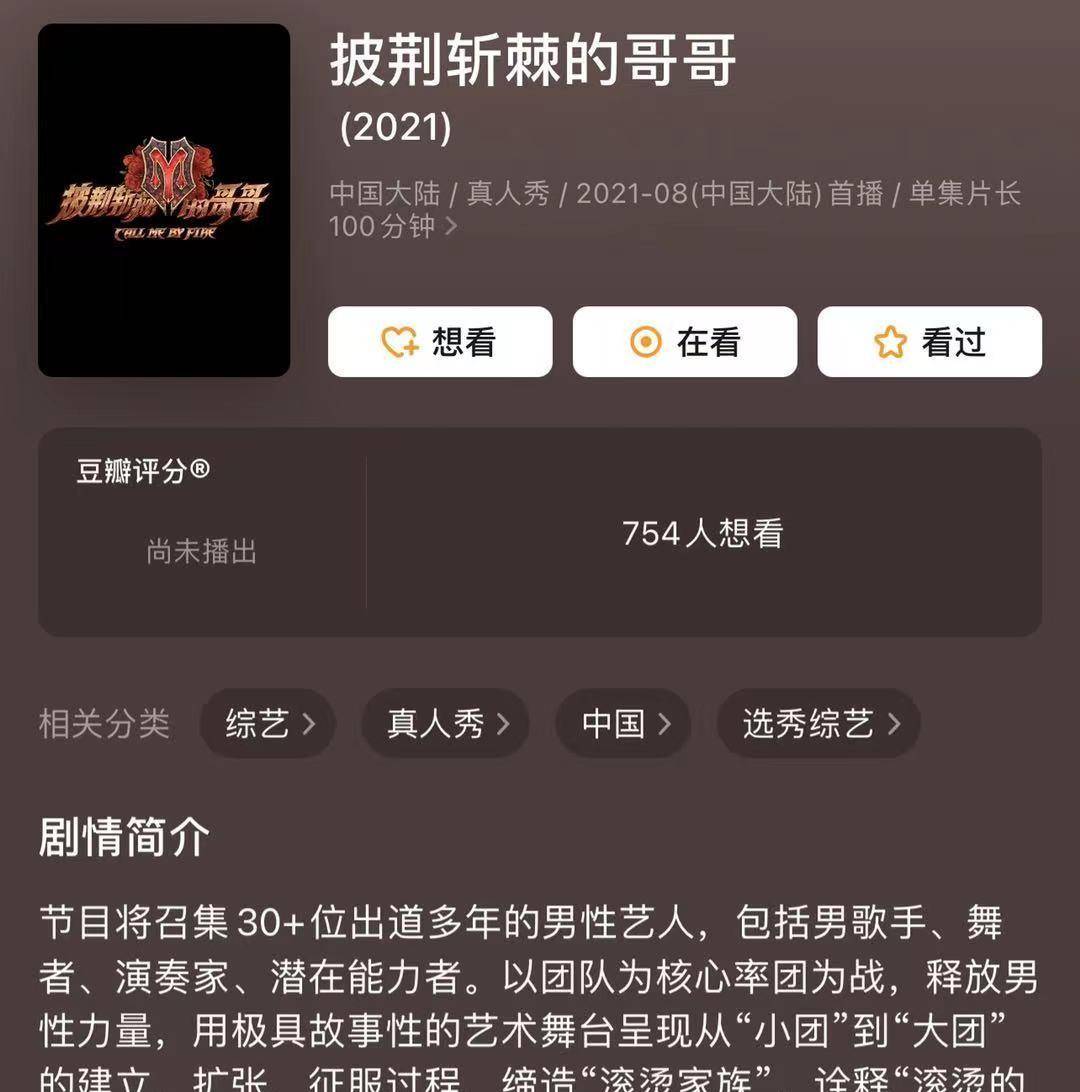Open the 综艺 category chip
1080x1092 pixels.
pos(268,723)
